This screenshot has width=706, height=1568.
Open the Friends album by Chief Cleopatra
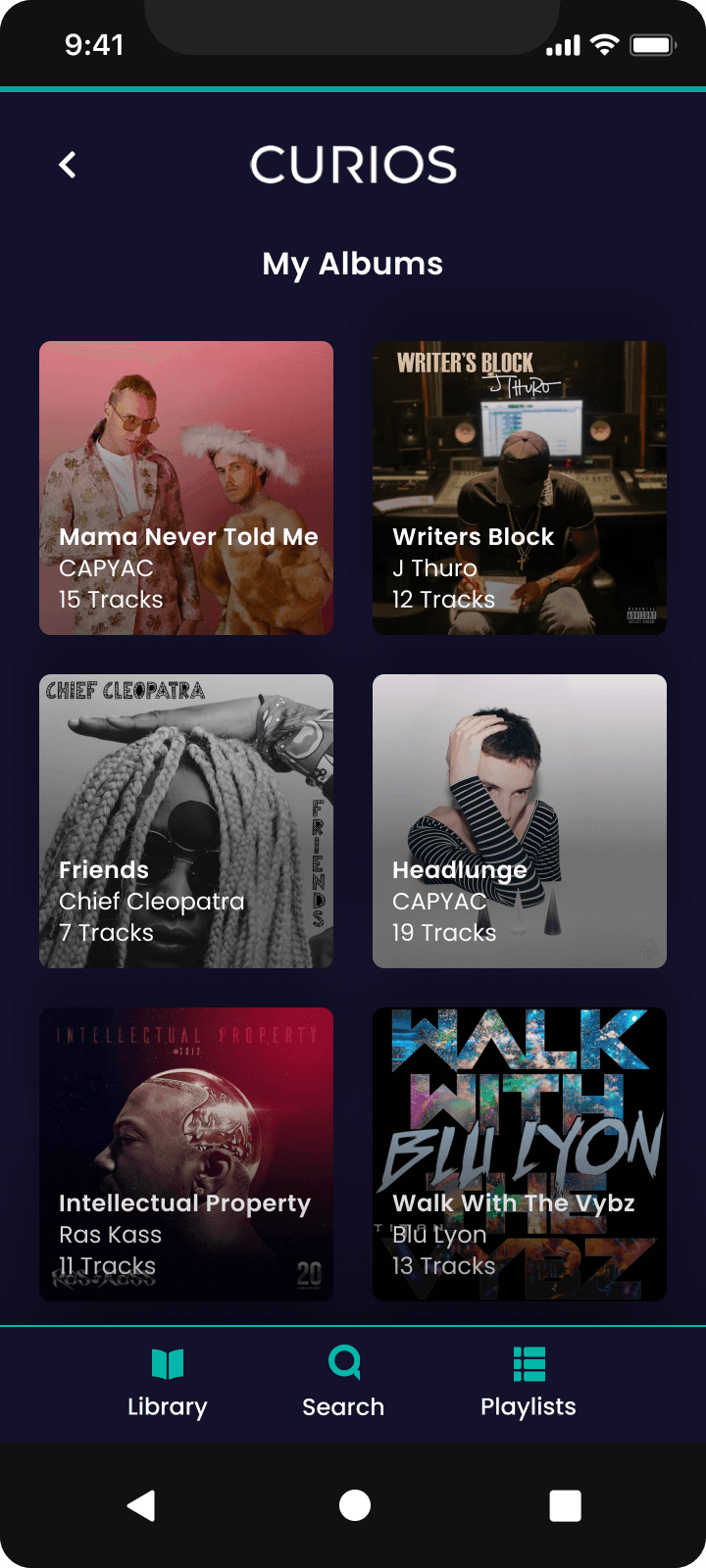tap(186, 821)
